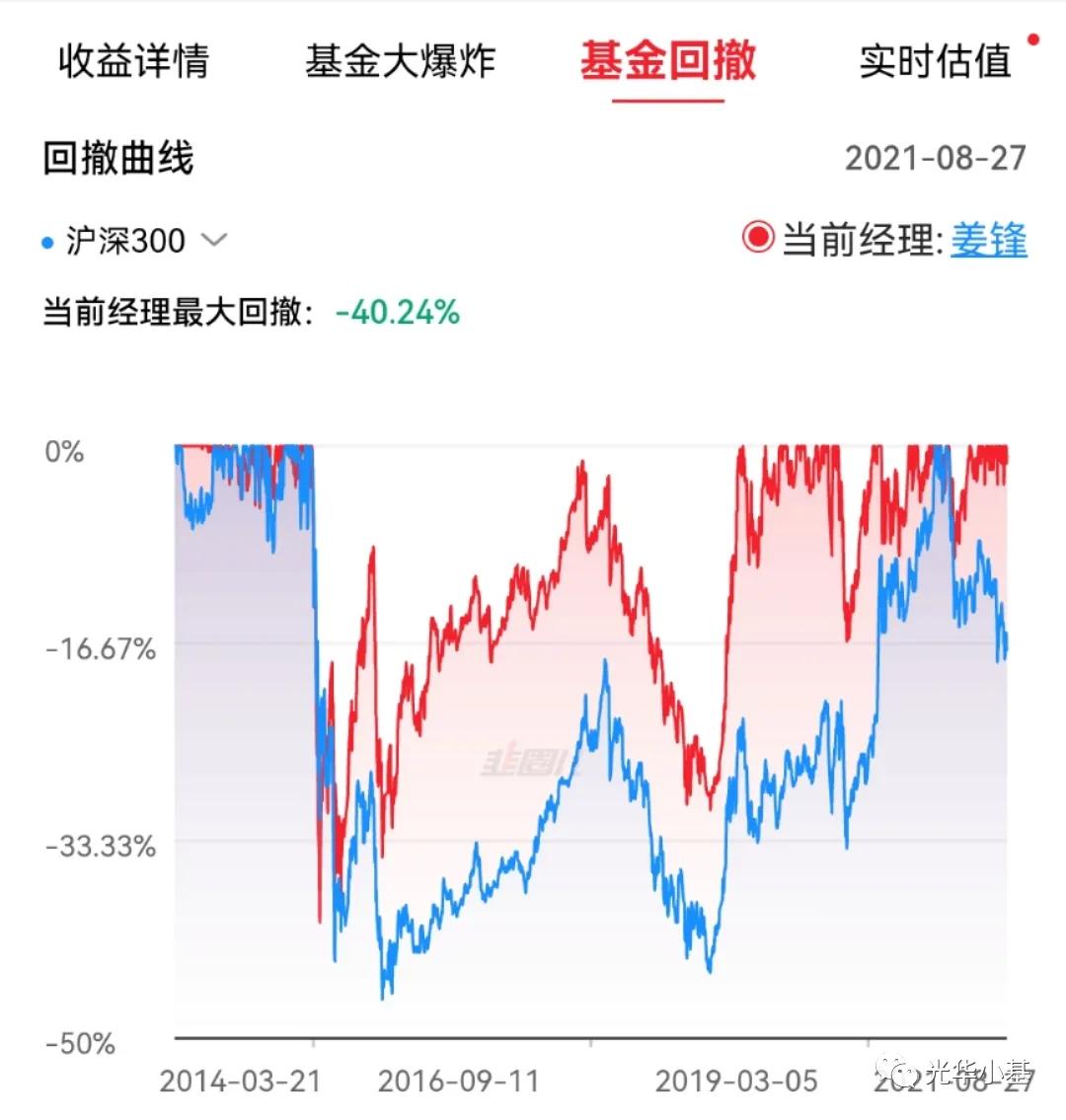
Task: Click the lowest point of the blue curve
Action: (x=386, y=995)
